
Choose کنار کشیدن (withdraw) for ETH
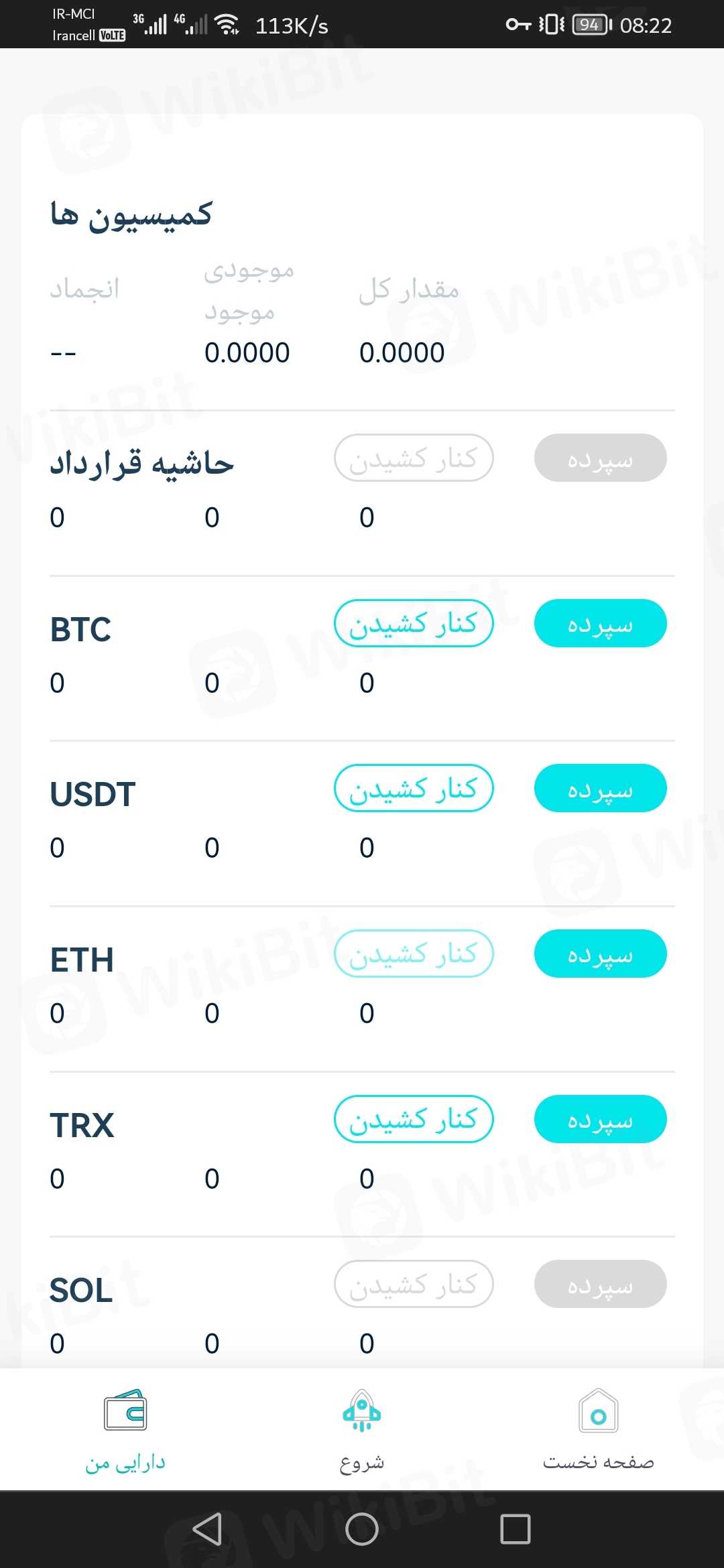(x=414, y=954)
